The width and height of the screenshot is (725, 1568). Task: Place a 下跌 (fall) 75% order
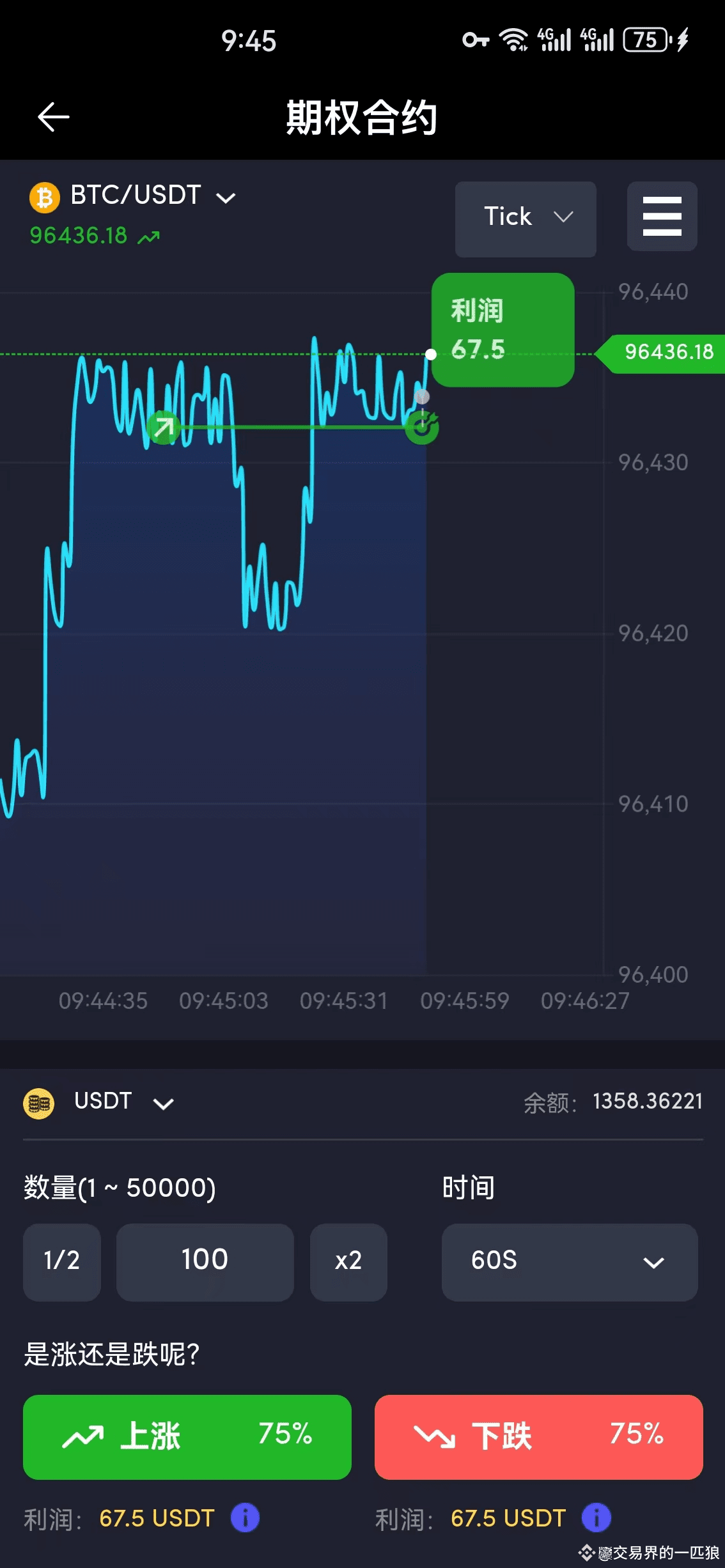(539, 1437)
